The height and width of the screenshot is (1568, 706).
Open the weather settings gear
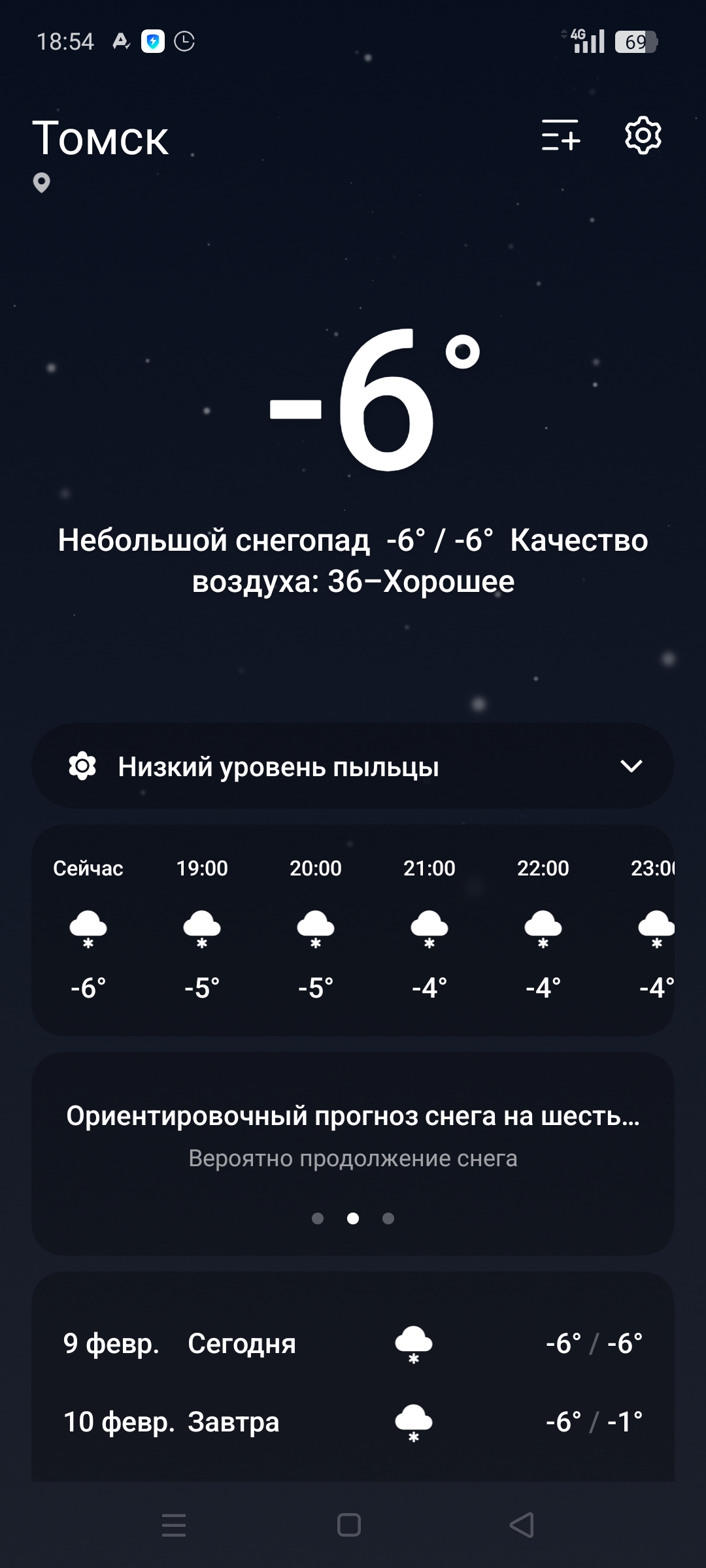tap(643, 135)
